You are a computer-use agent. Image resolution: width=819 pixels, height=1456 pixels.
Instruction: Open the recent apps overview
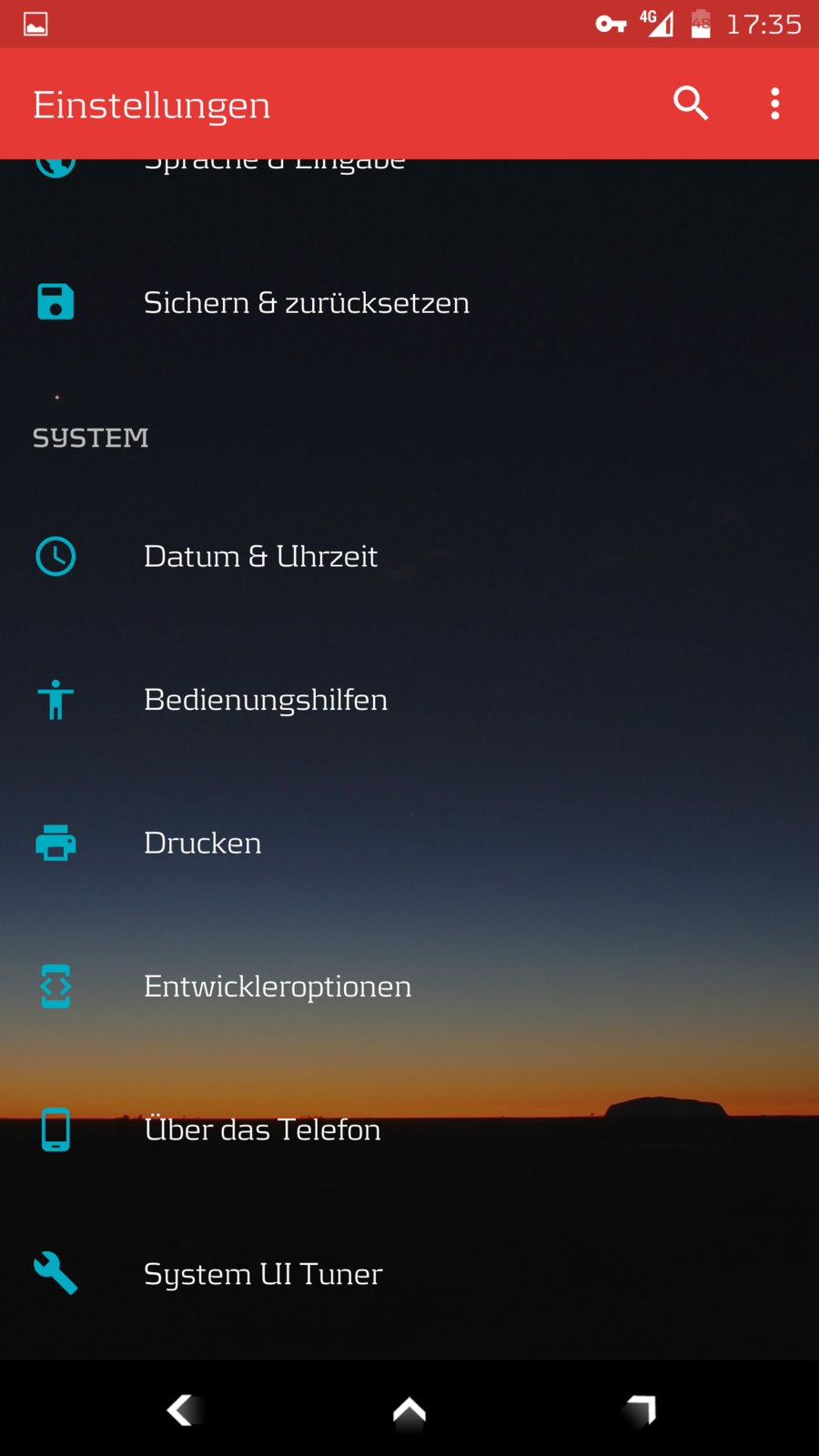coord(640,1410)
